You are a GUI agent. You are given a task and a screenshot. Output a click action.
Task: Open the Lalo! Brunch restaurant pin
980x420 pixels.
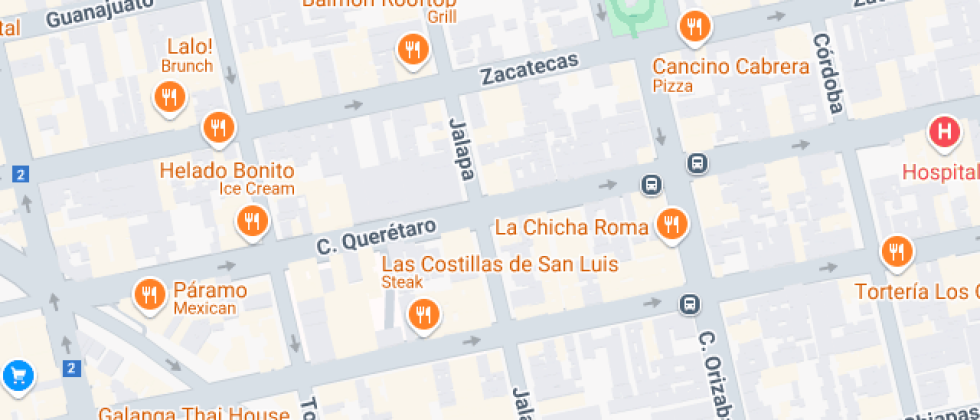[169, 98]
